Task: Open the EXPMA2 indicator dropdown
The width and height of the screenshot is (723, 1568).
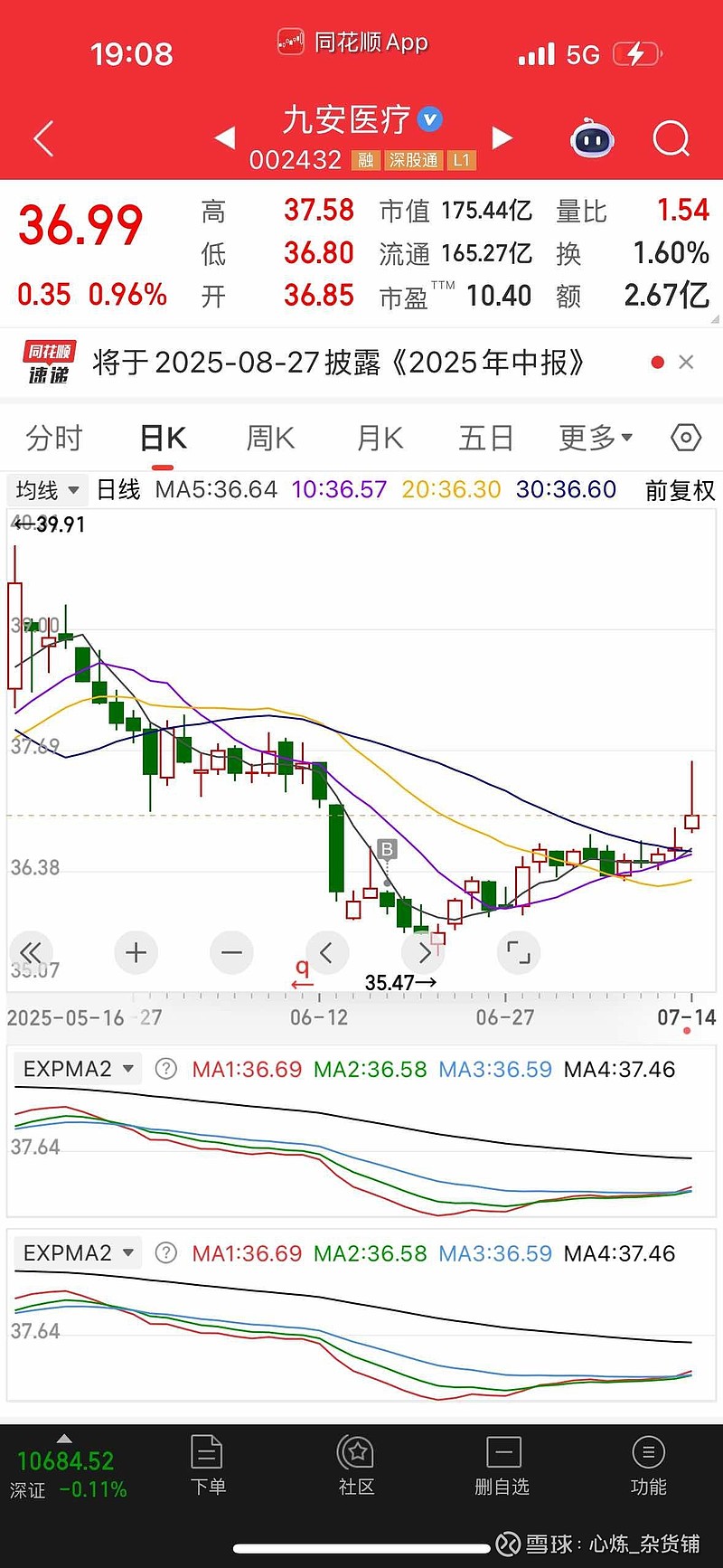Action: click(78, 1068)
